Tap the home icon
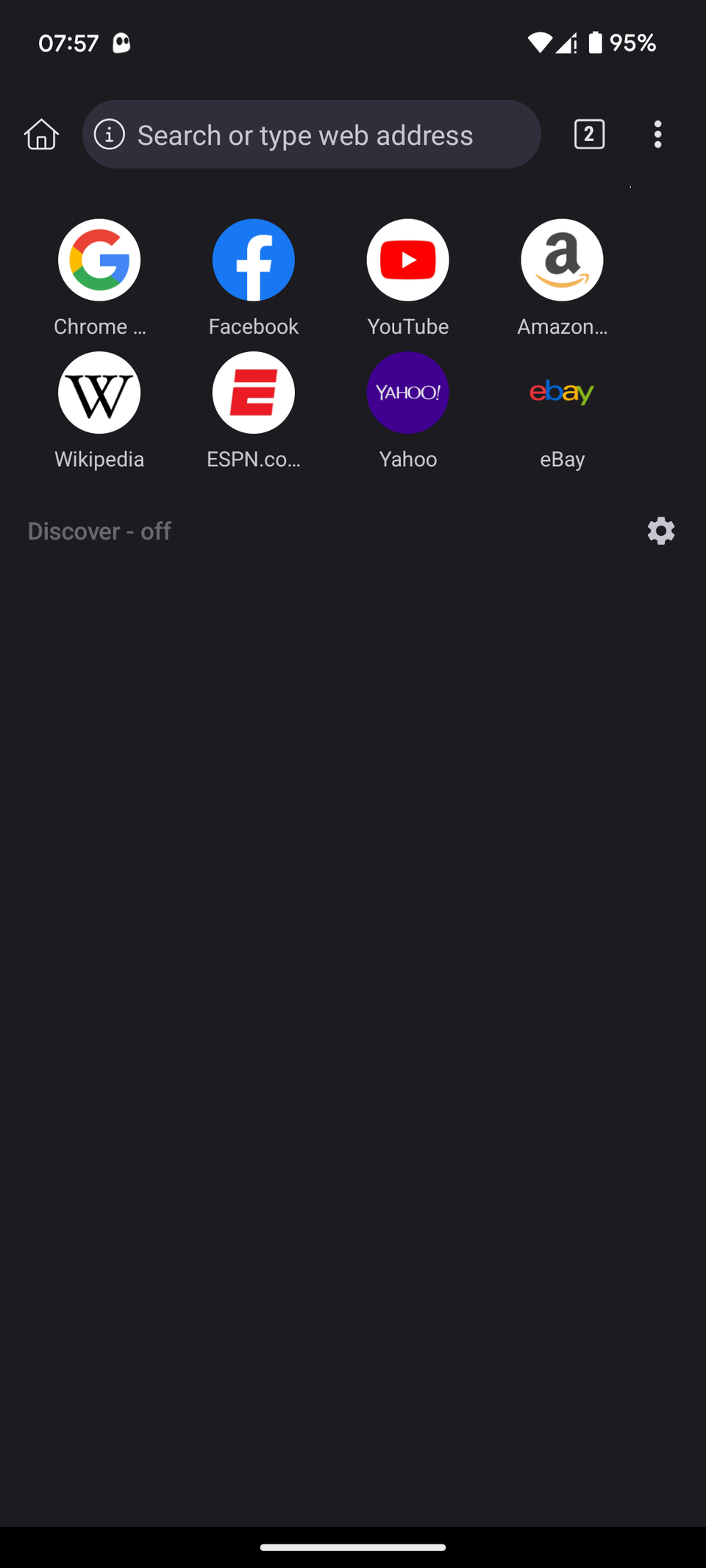This screenshot has width=706, height=1568. pos(40,135)
